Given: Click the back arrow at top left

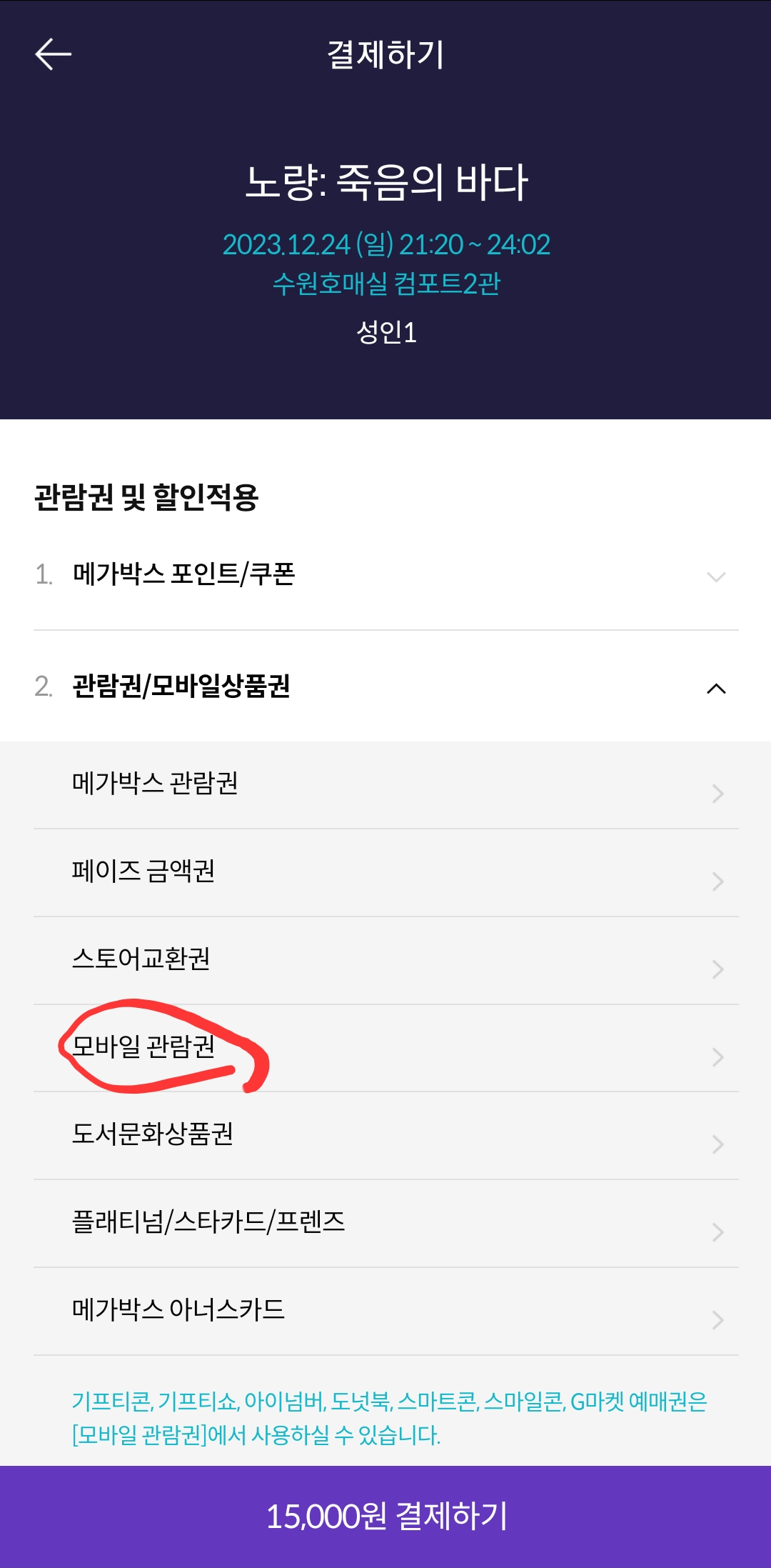Looking at the screenshot, I should (x=51, y=54).
